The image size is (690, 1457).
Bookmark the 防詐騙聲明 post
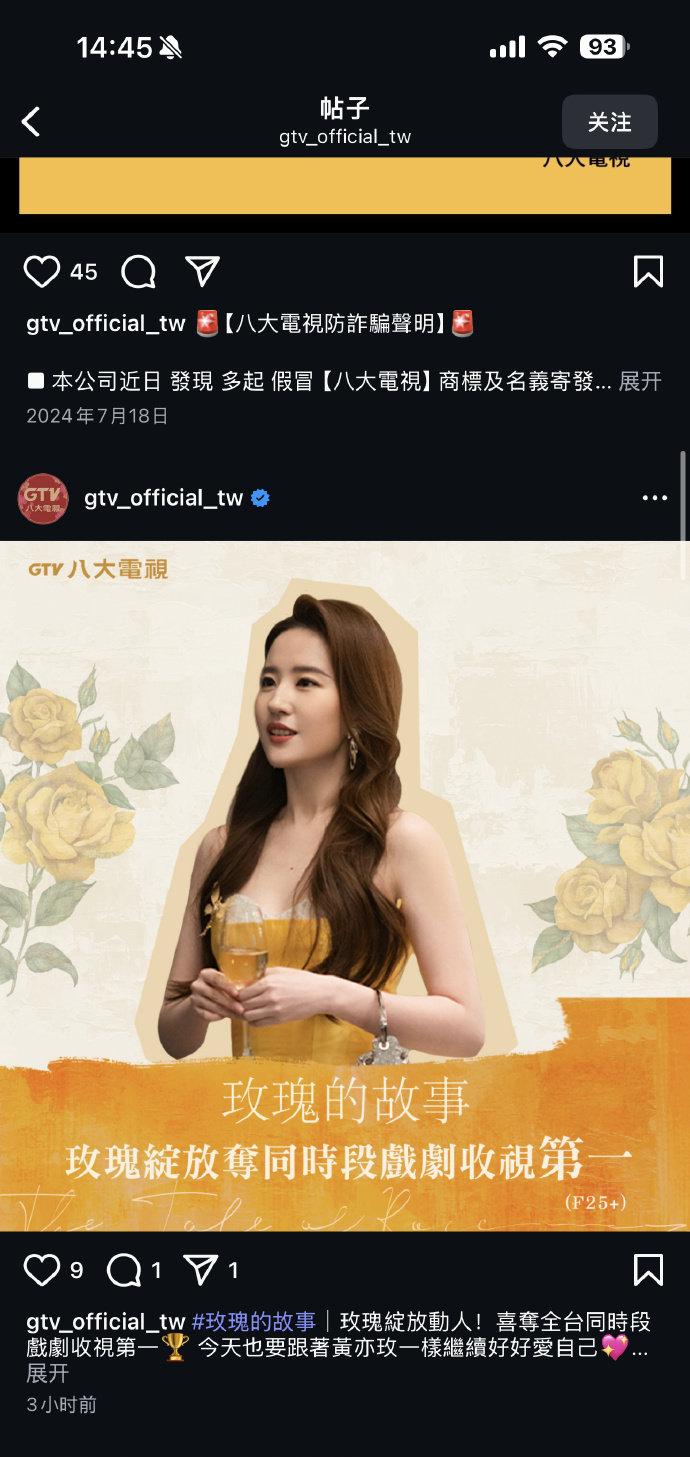click(x=648, y=272)
